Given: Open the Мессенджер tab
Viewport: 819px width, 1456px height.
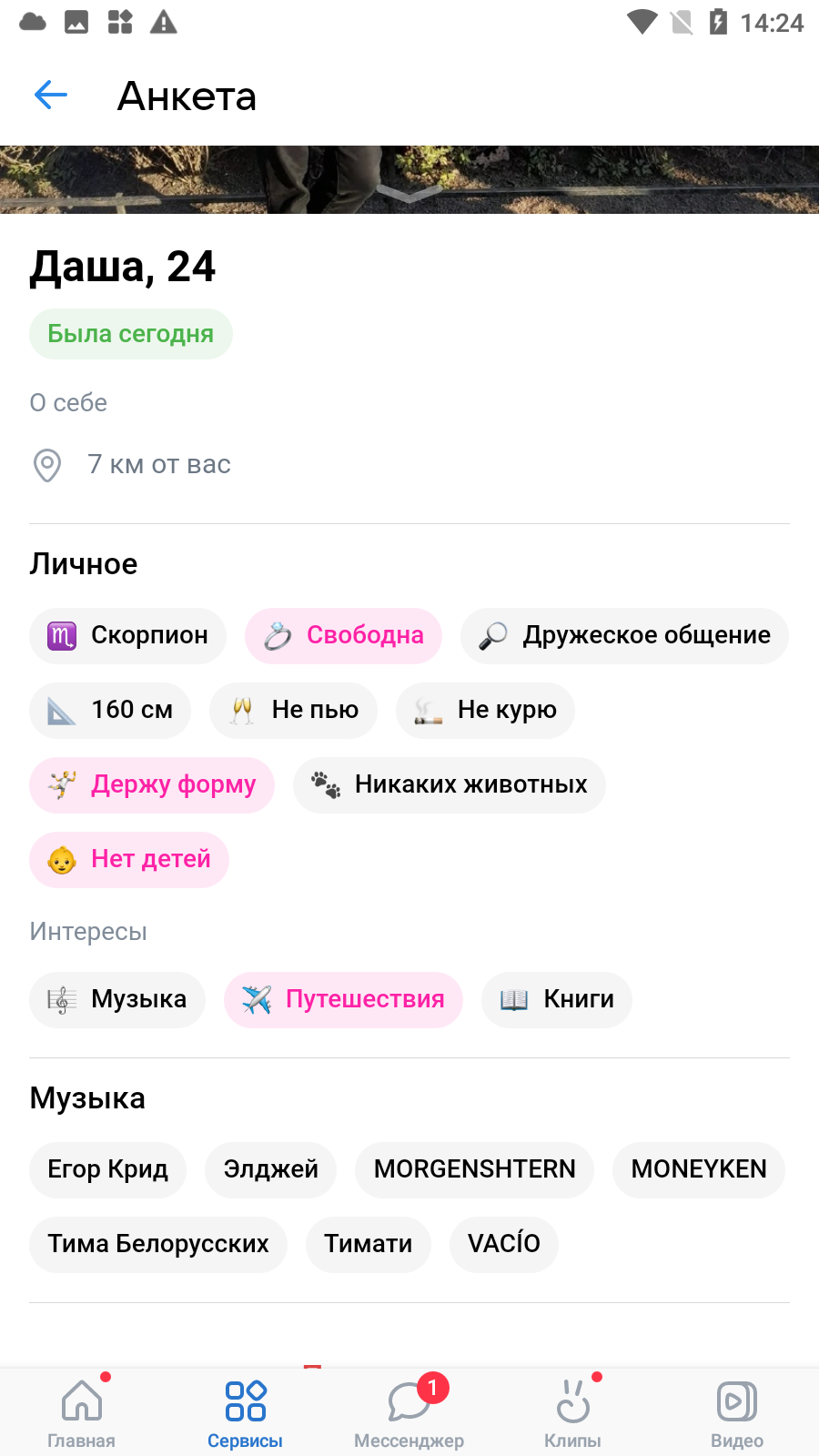Looking at the screenshot, I should 409,1412.
